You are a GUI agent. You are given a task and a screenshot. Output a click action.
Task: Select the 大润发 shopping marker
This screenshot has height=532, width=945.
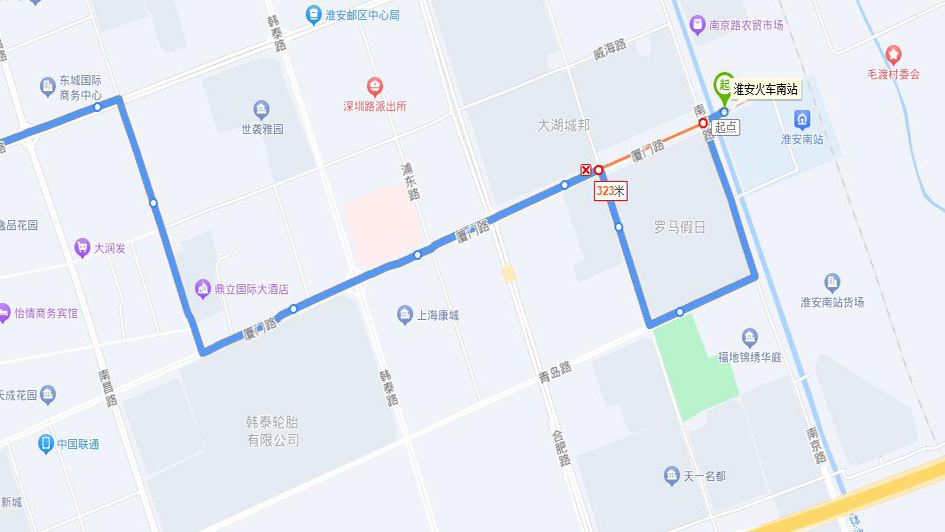click(82, 247)
